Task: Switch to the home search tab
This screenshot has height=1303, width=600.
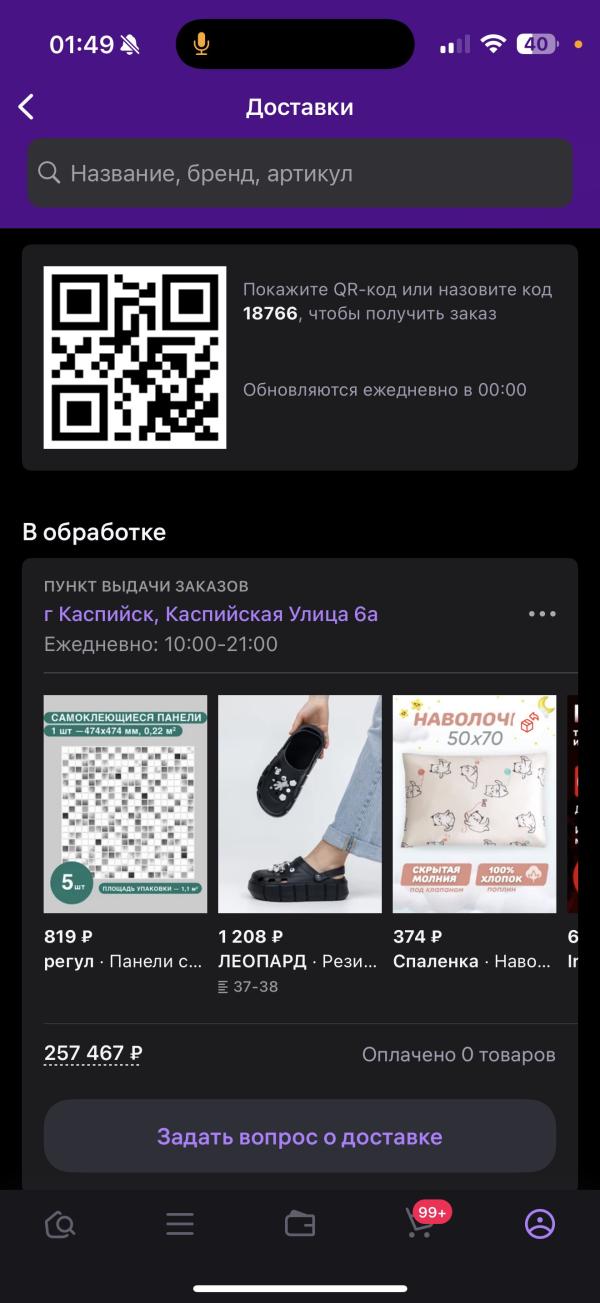Action: (x=60, y=1224)
